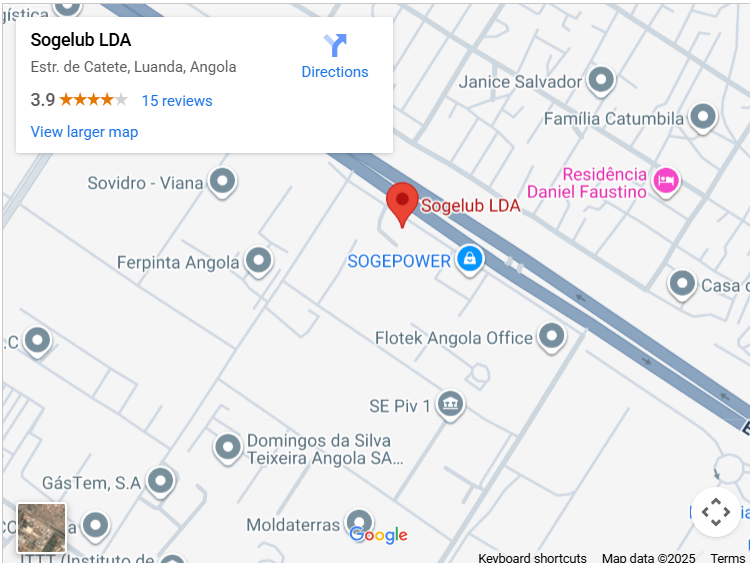
Task: Open Sovidro - Viana marker
Action: pyautogui.click(x=222, y=182)
